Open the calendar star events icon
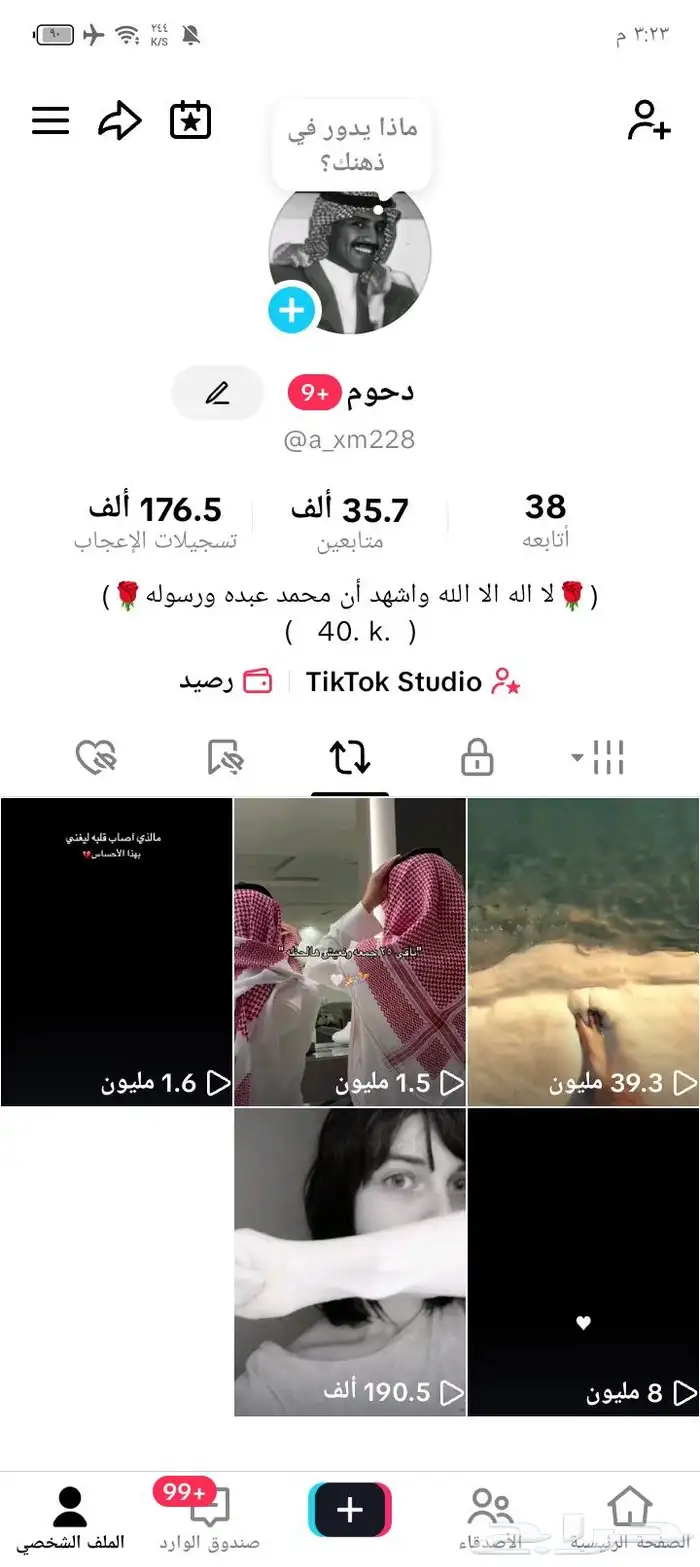700x1567 pixels. pyautogui.click(x=190, y=120)
